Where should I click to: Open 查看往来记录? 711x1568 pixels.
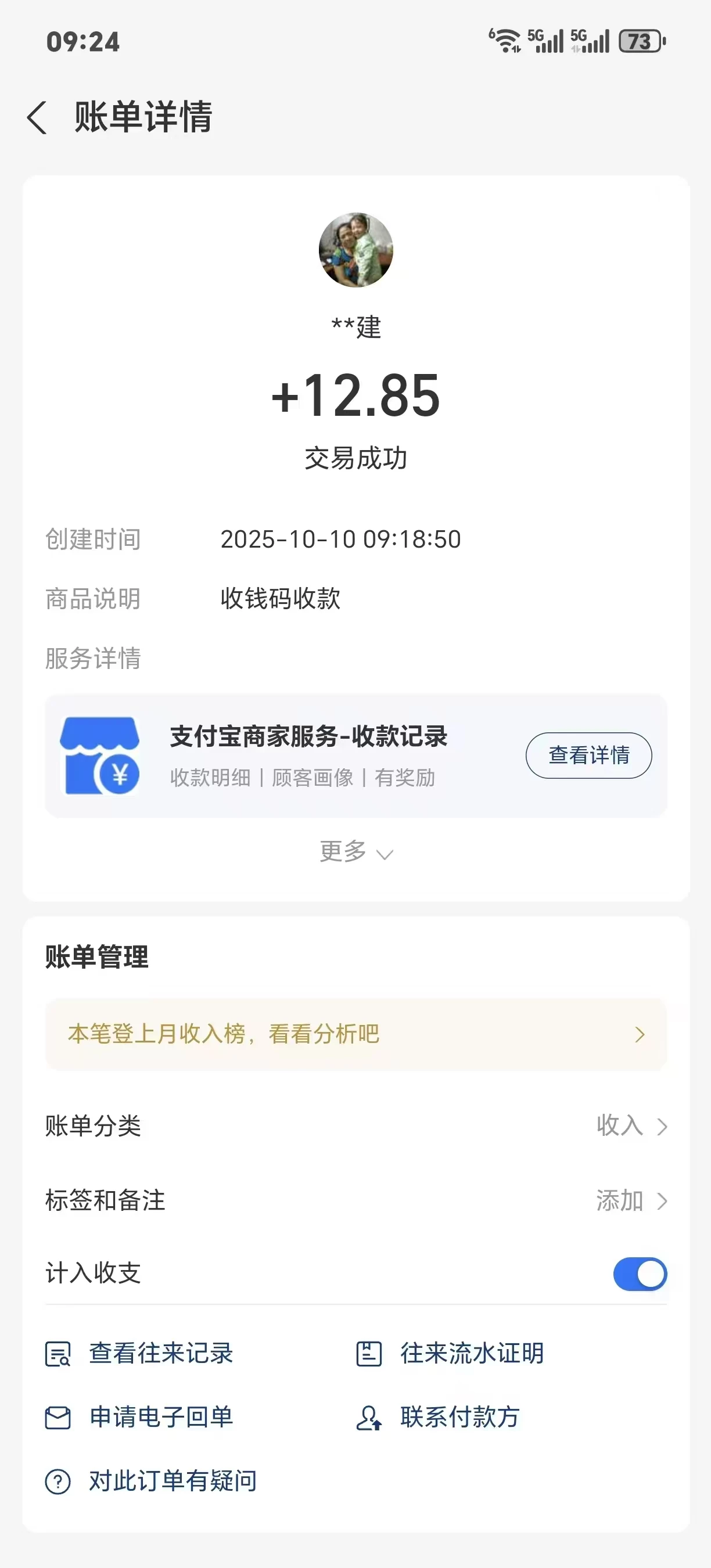tap(140, 1354)
